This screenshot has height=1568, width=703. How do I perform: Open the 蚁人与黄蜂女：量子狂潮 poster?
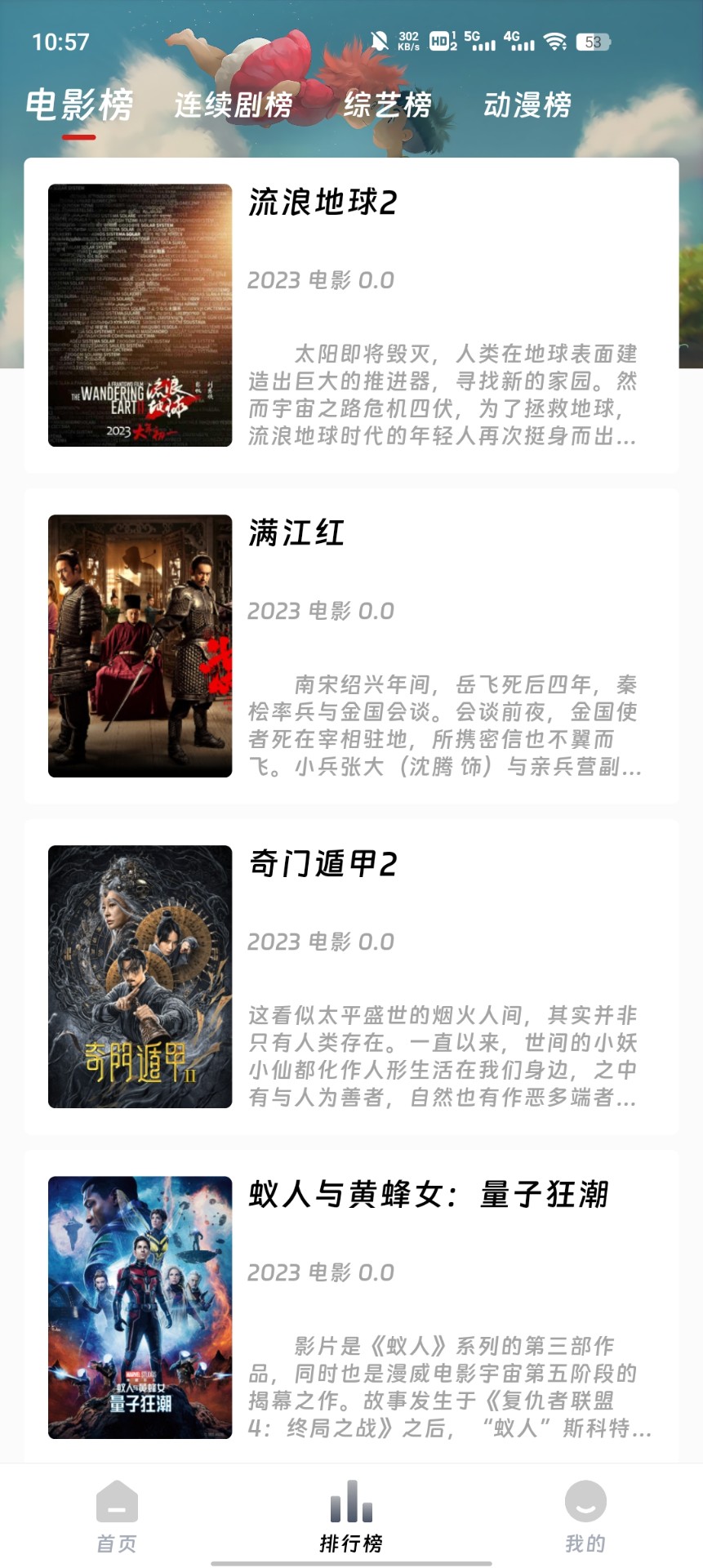click(x=138, y=1303)
